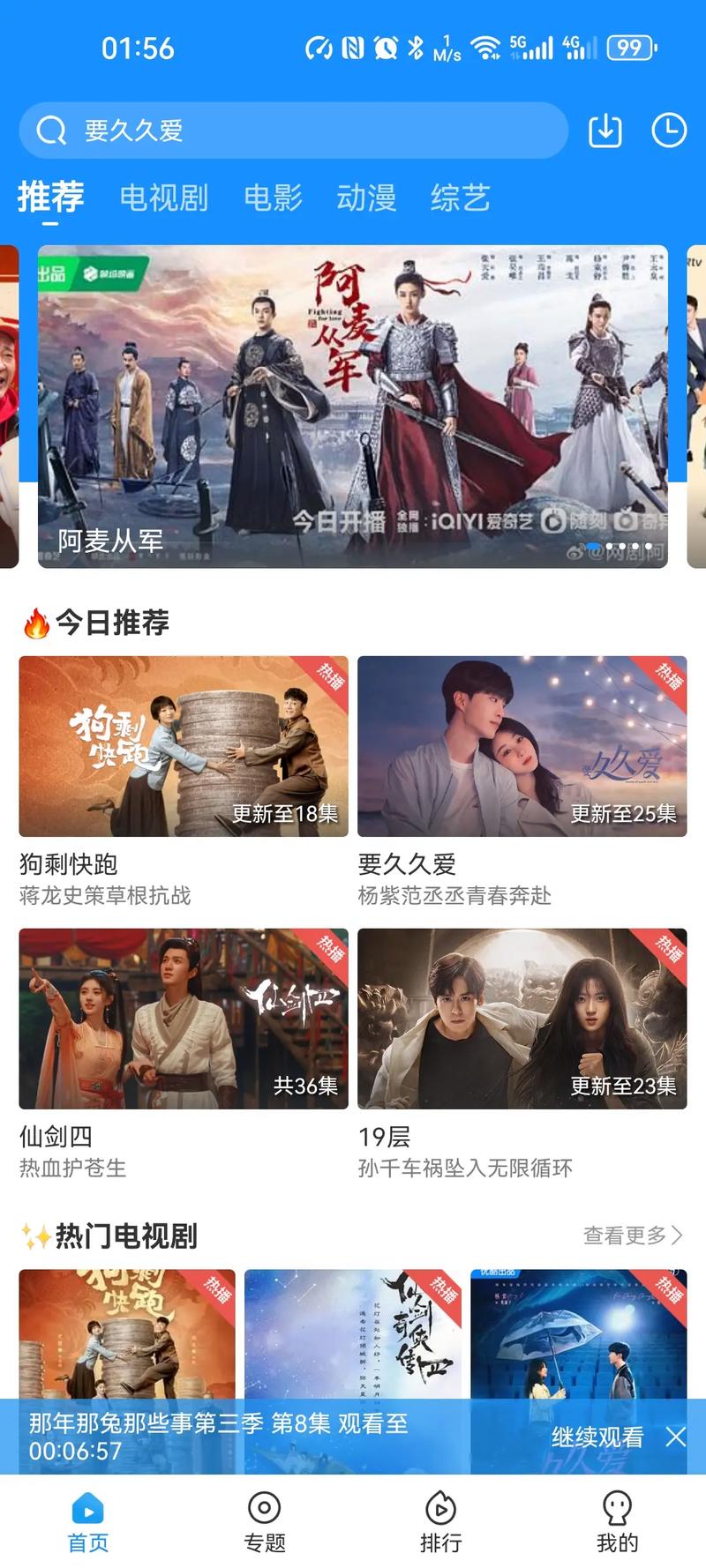This screenshot has height=1568, width=706.
Task: Open the 排行 rankings tab
Action: coord(440,1522)
